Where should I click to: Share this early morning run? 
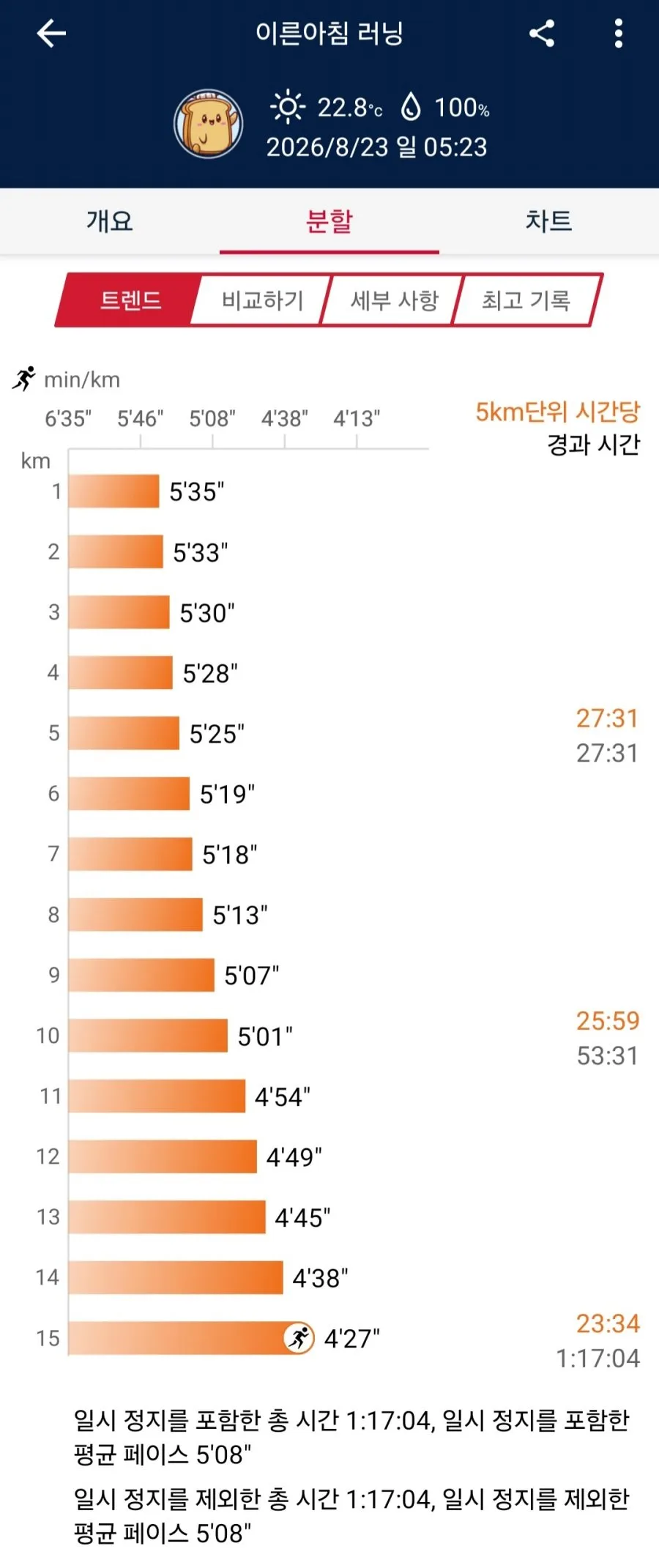542,34
